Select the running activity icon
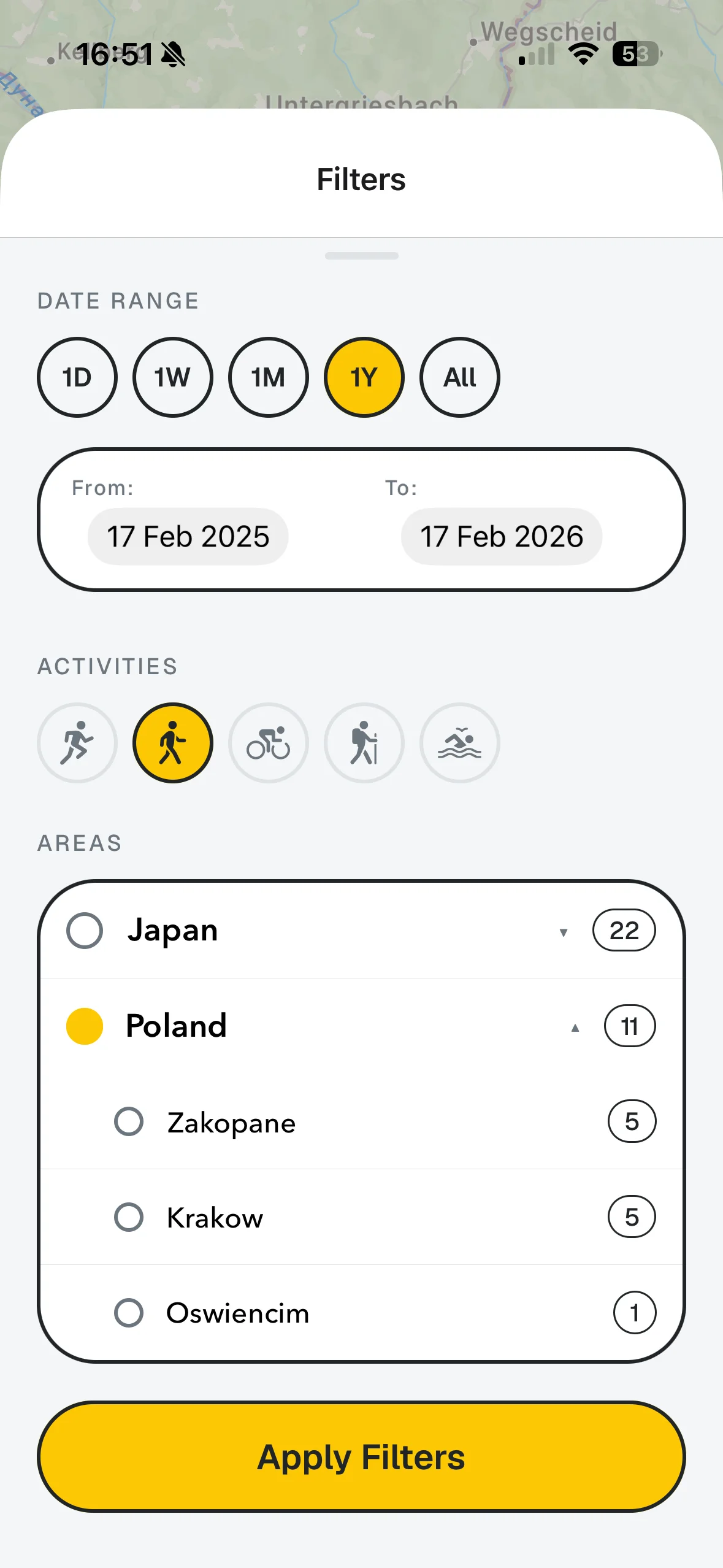This screenshot has width=723, height=1568. [x=77, y=742]
